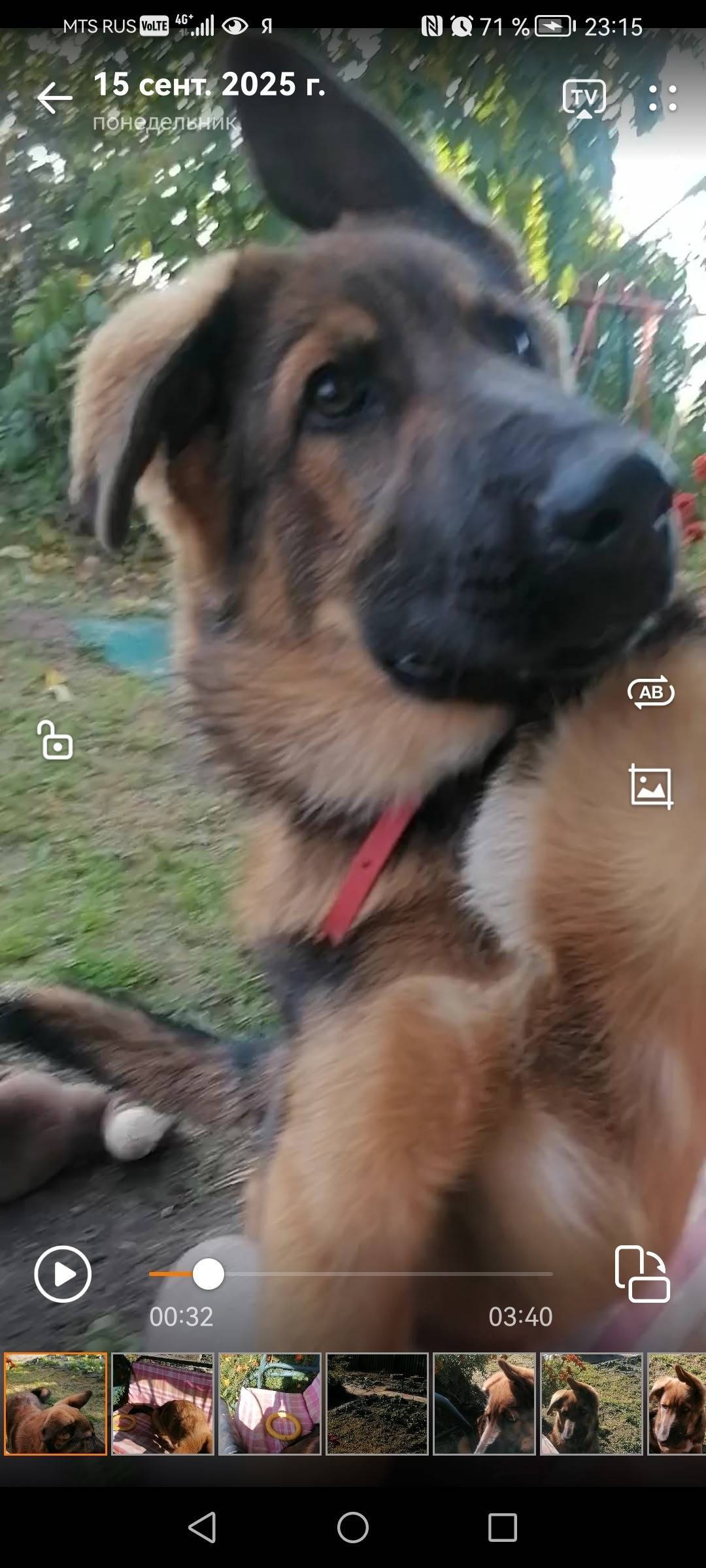The image size is (706, 1568).
Task: Select the first highlighted frame thumbnail
Action: [x=56, y=1403]
